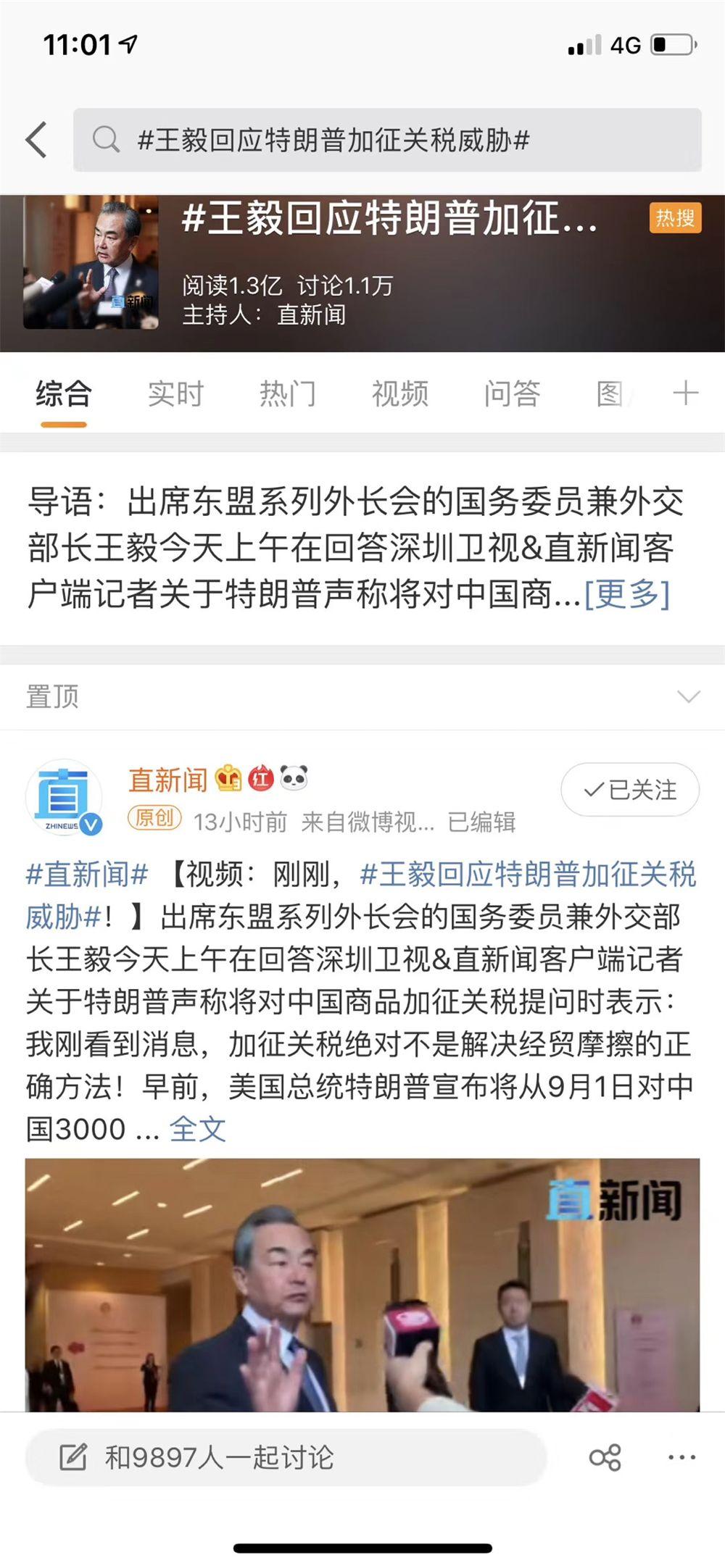Open the #直新闻# hashtag link
Screen dimensions: 725x1568
[87, 875]
